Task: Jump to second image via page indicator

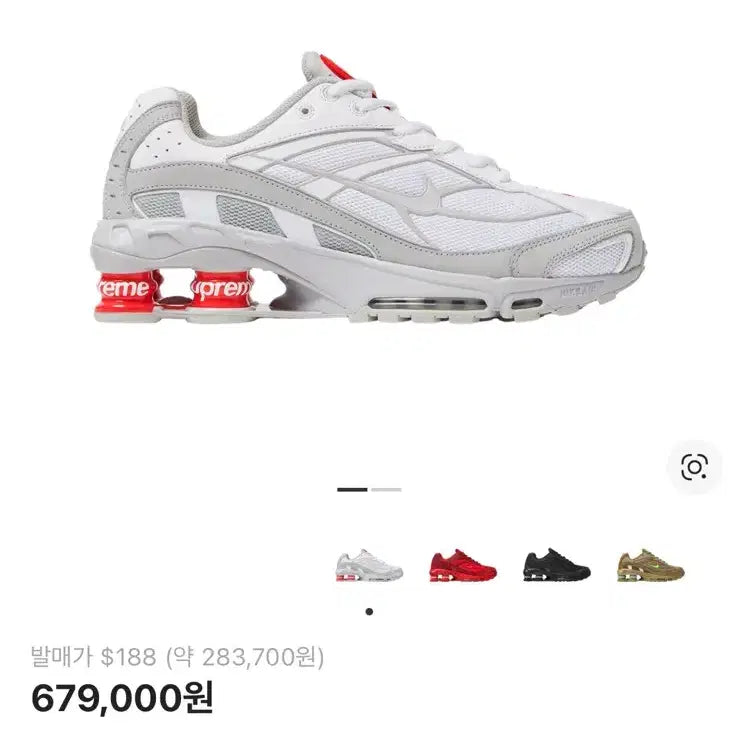Action: (386, 490)
